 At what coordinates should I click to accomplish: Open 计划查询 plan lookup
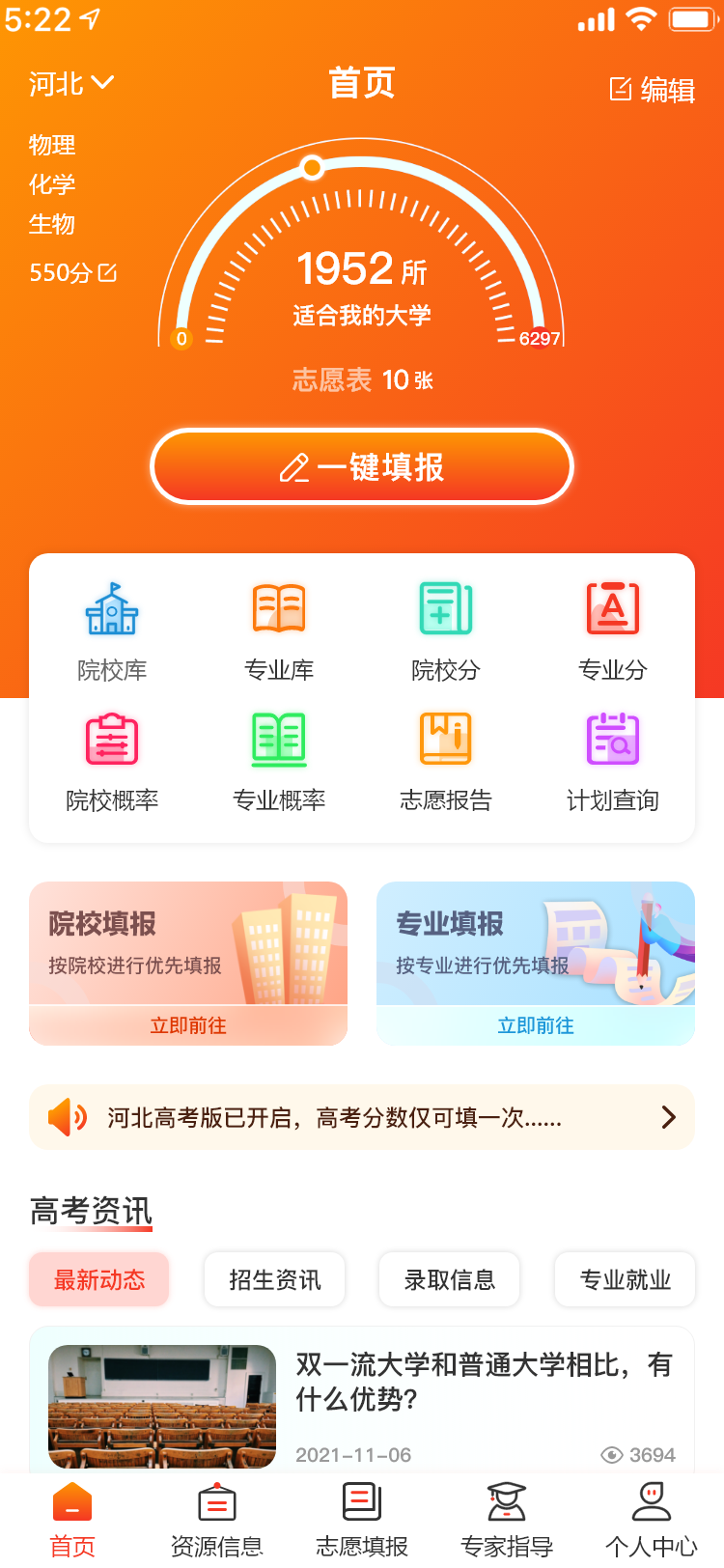pos(612,761)
